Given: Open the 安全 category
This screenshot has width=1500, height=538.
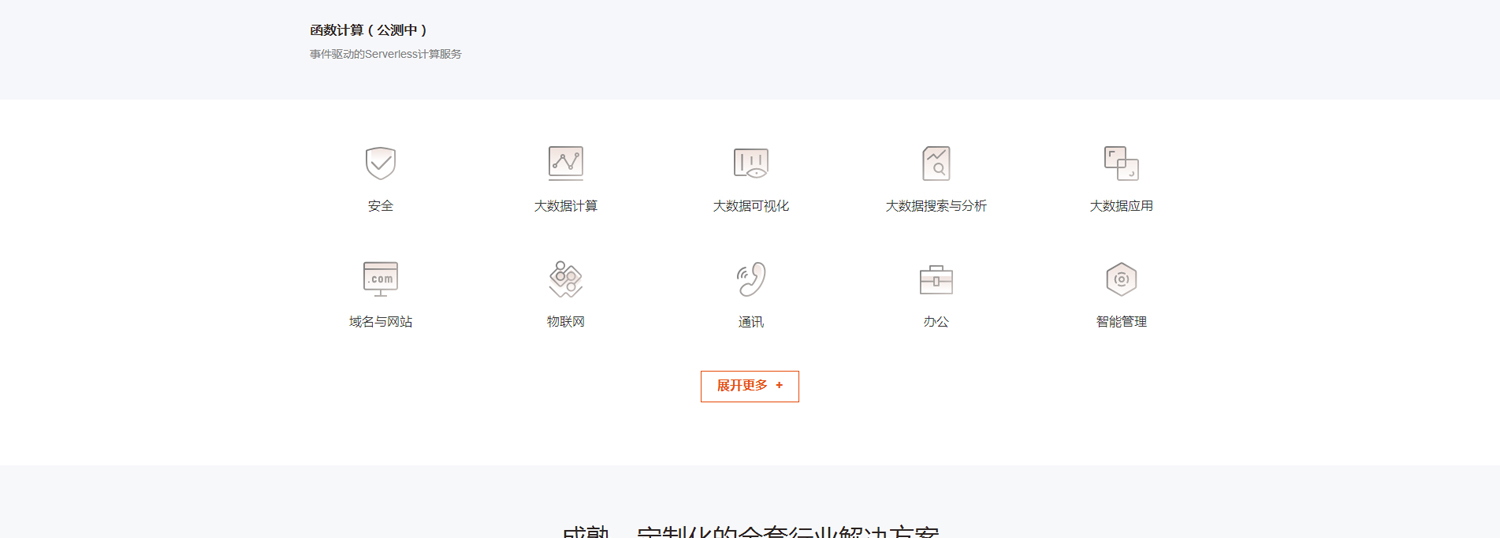Looking at the screenshot, I should tap(380, 179).
